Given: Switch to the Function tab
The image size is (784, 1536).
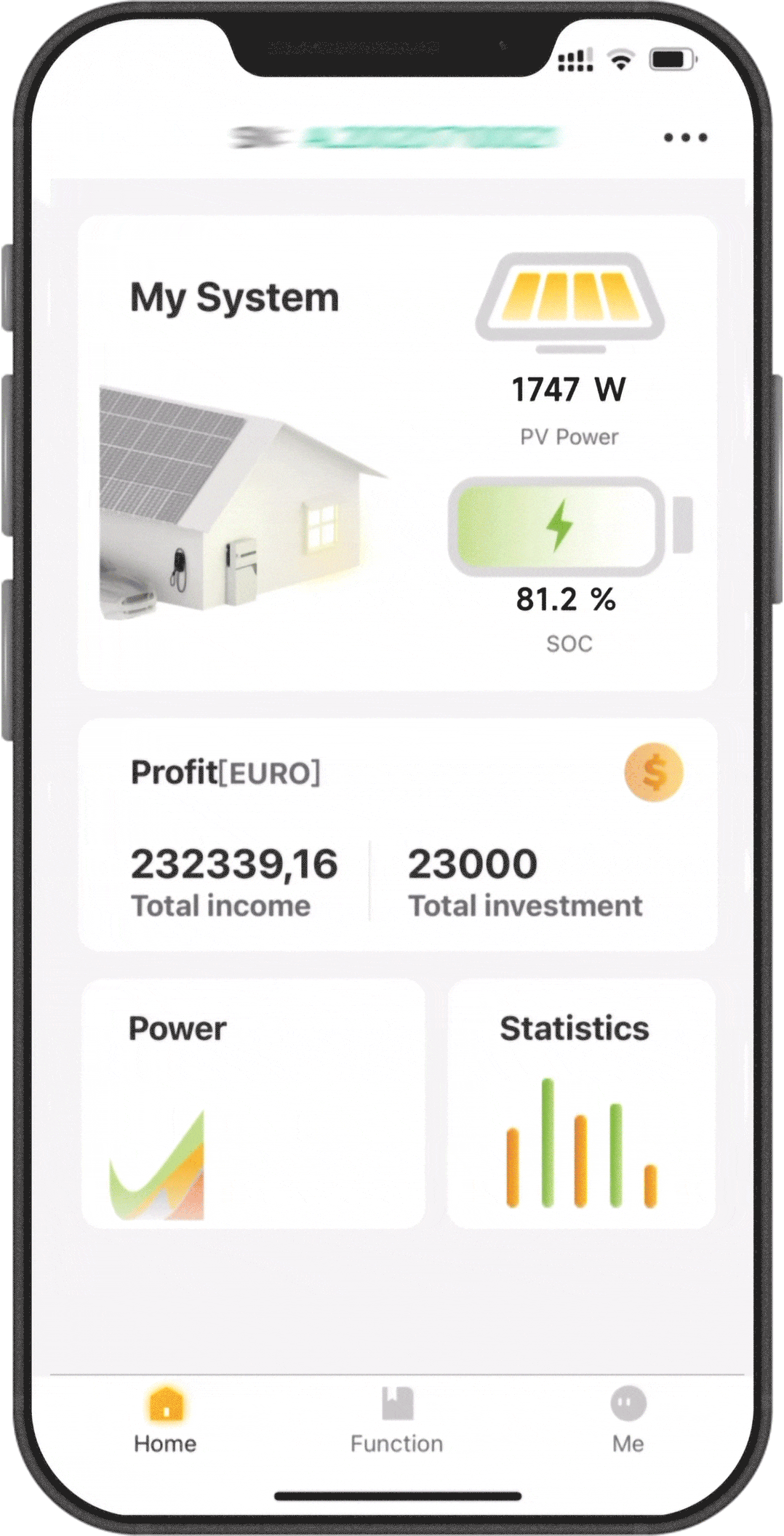Looking at the screenshot, I should pyautogui.click(x=397, y=1420).
